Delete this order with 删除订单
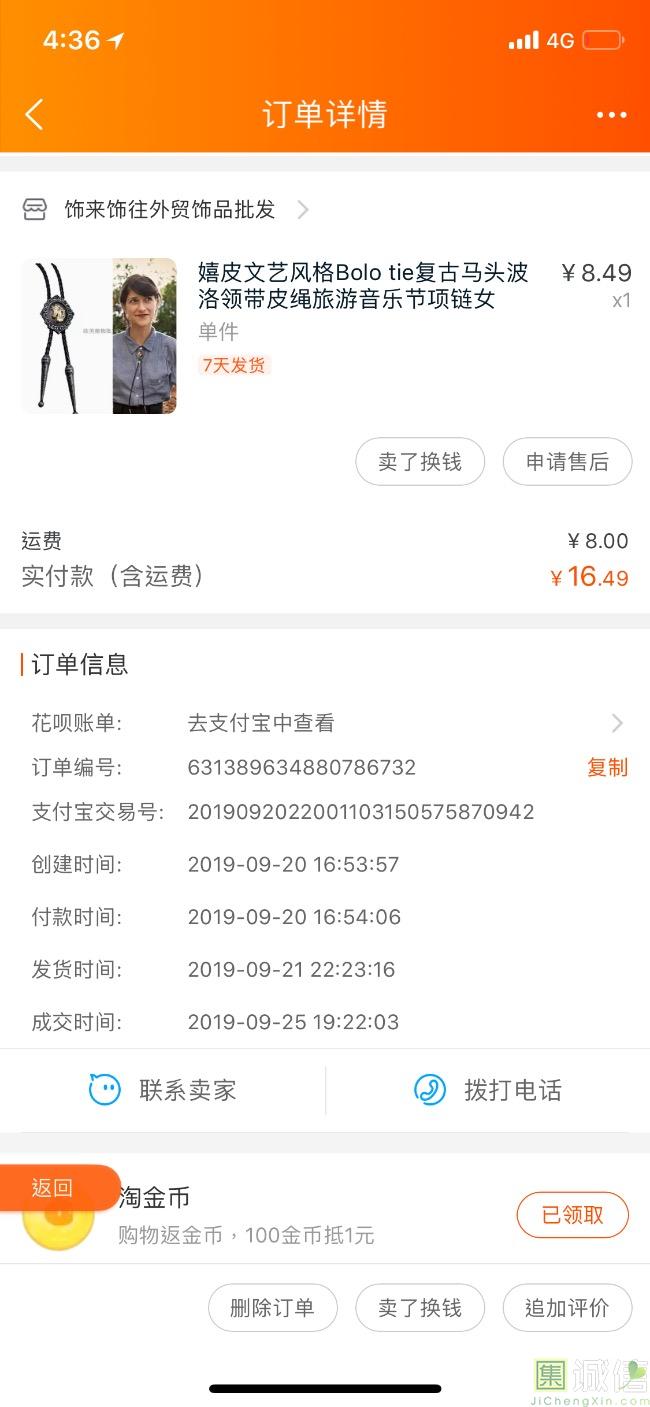 [x=272, y=1308]
